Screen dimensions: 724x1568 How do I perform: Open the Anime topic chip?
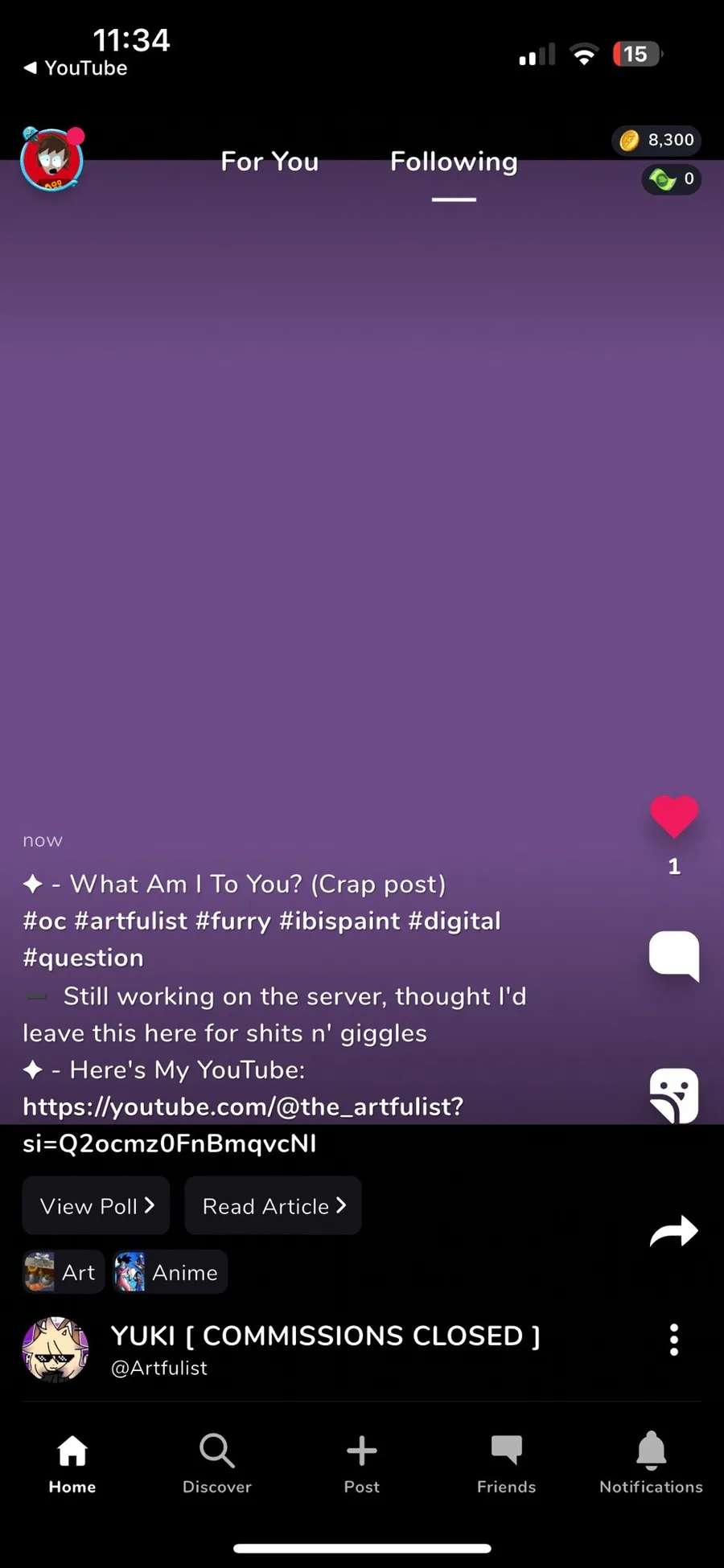click(x=170, y=1272)
